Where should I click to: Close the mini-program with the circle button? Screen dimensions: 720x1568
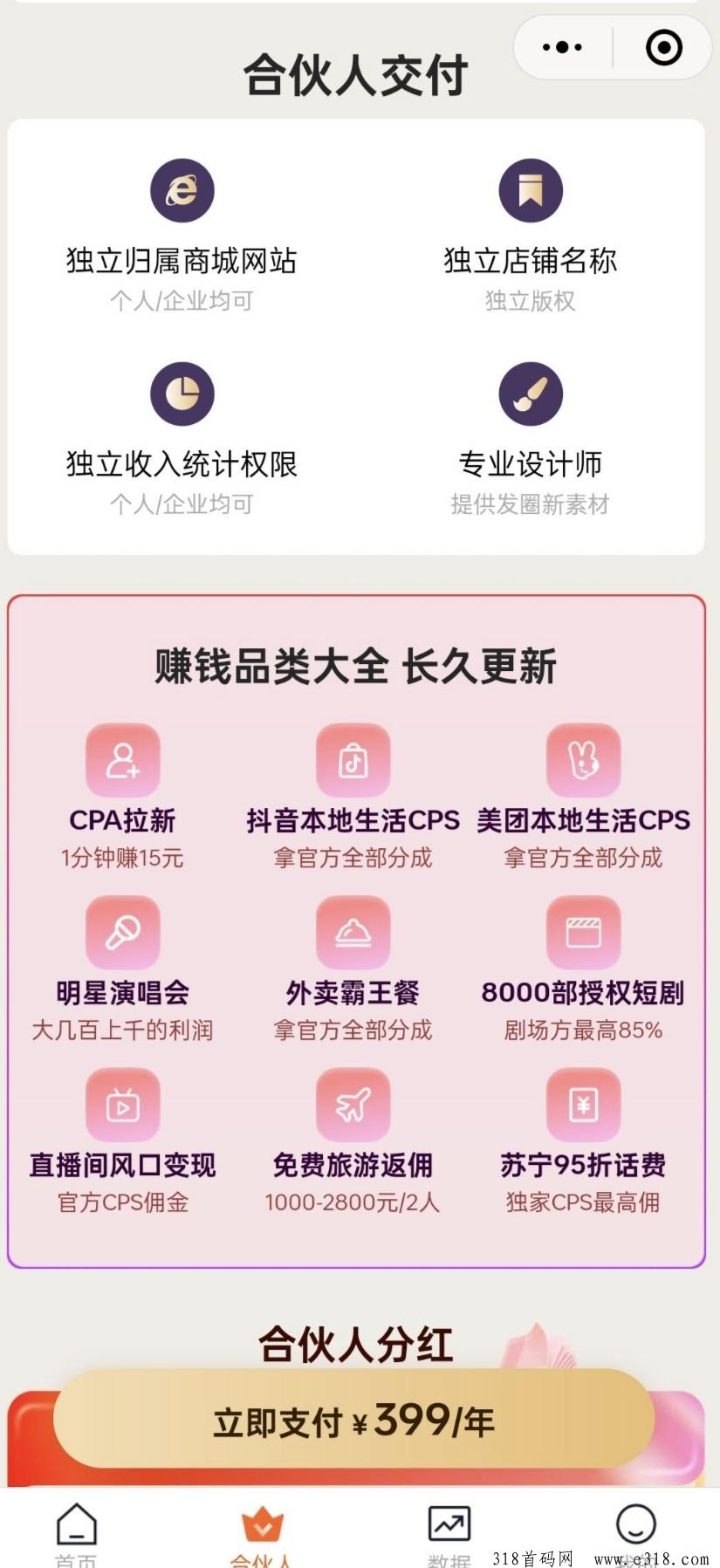tap(664, 47)
